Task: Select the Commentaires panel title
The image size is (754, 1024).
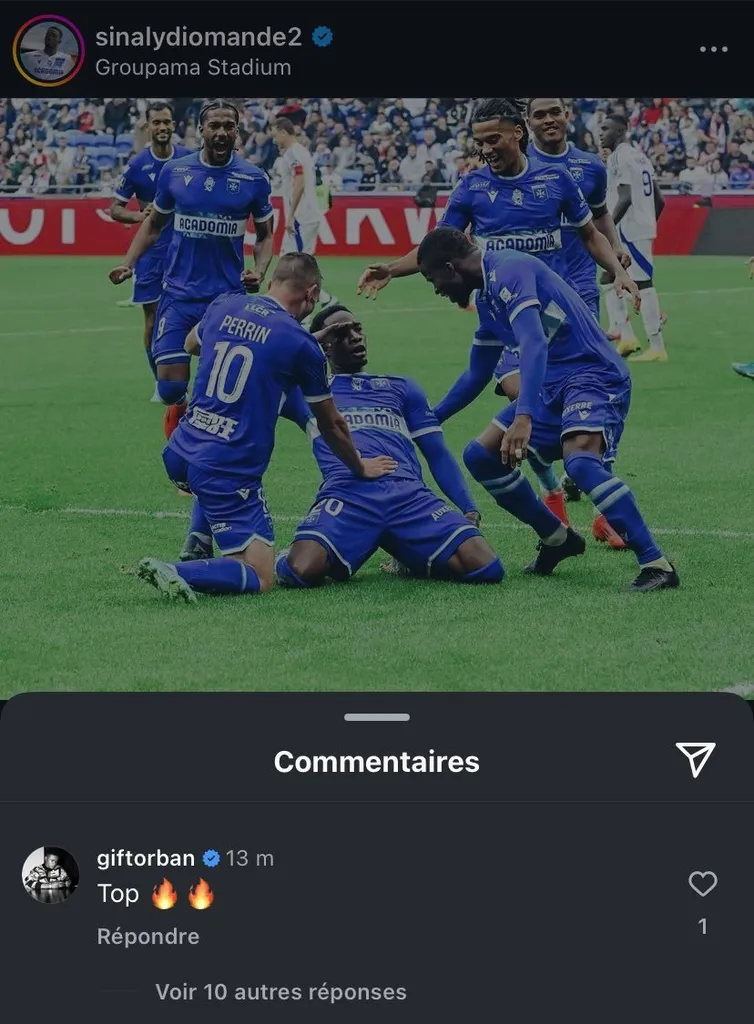Action: point(376,761)
